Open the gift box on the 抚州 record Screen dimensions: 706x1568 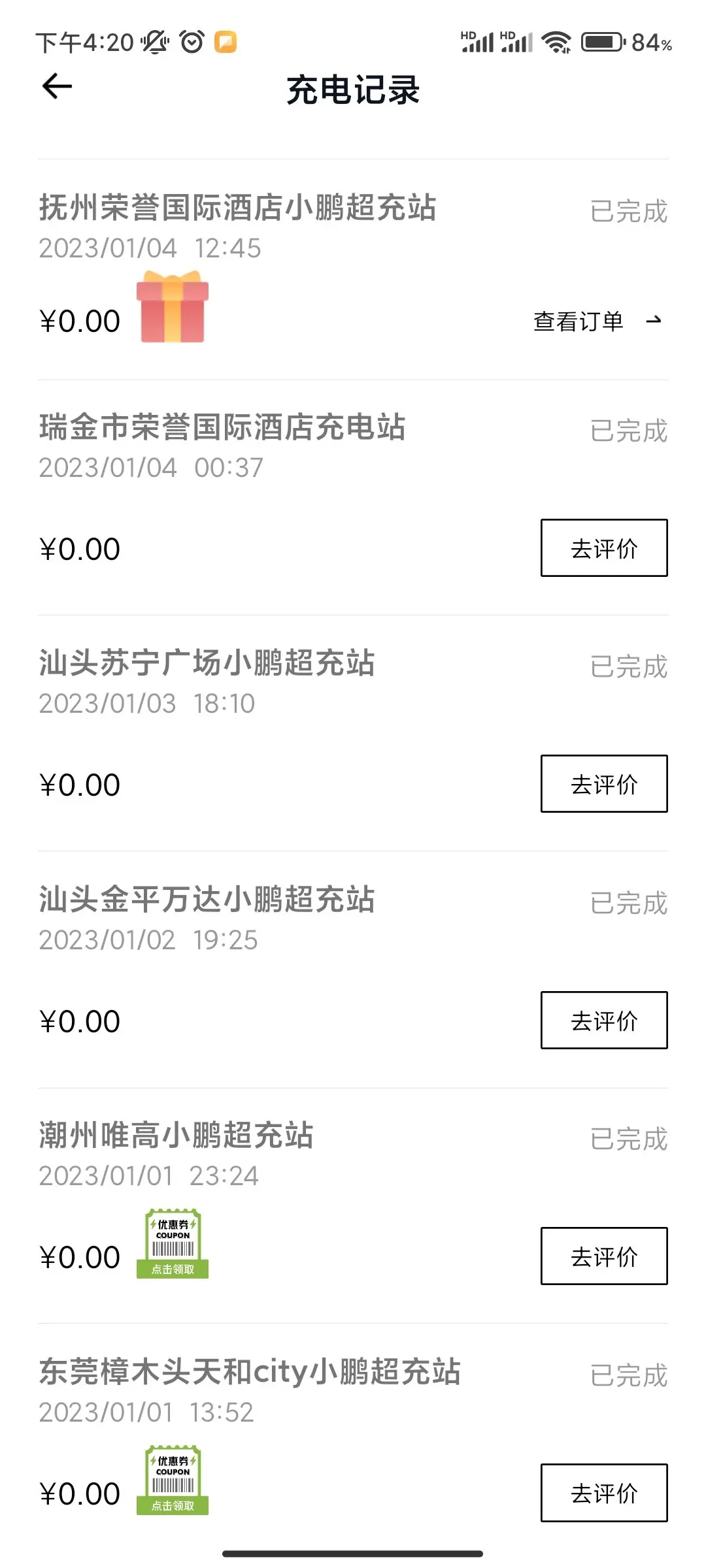click(173, 307)
